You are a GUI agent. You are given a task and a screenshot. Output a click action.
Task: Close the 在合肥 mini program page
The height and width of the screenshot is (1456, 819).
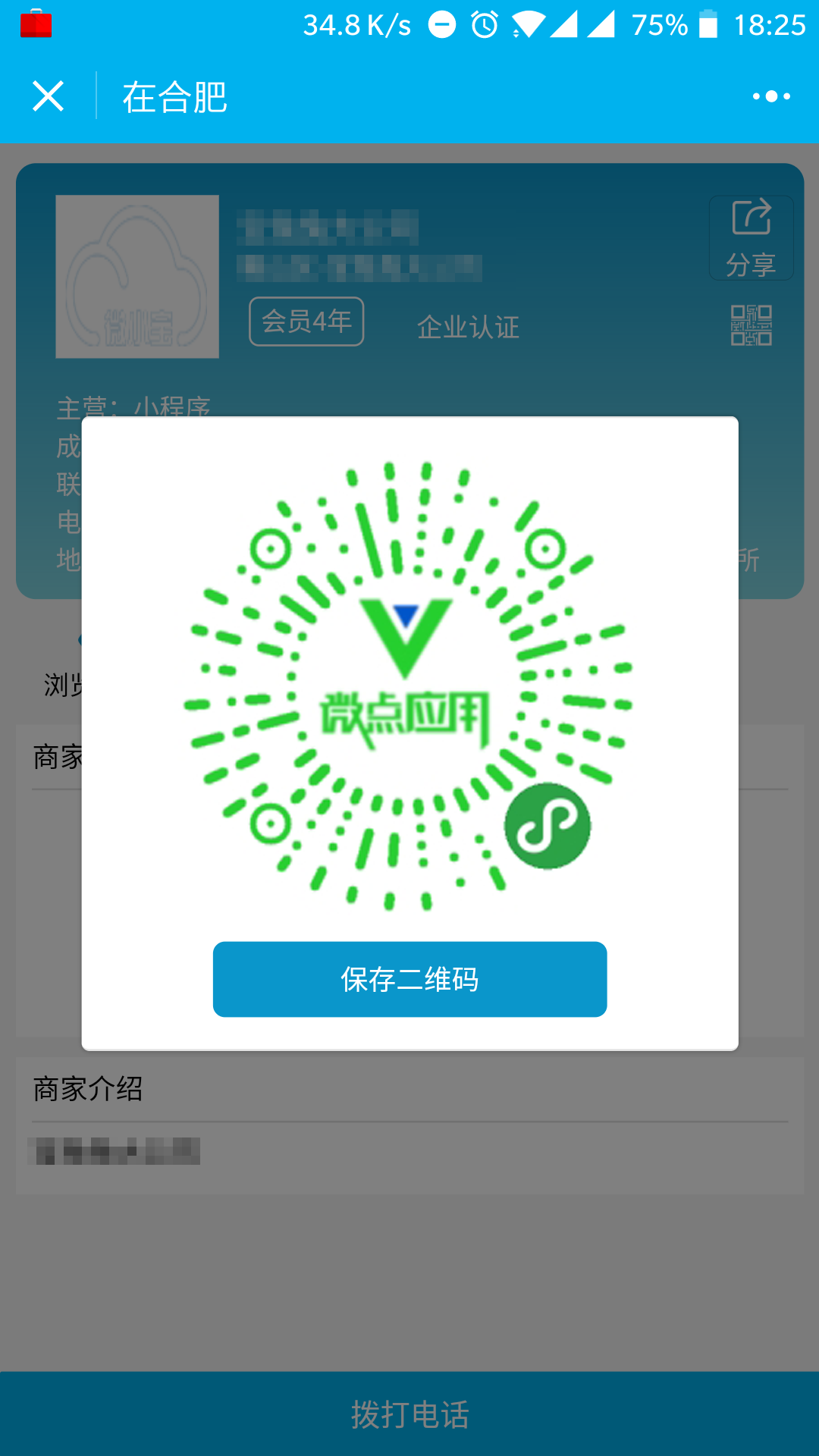pos(49,96)
